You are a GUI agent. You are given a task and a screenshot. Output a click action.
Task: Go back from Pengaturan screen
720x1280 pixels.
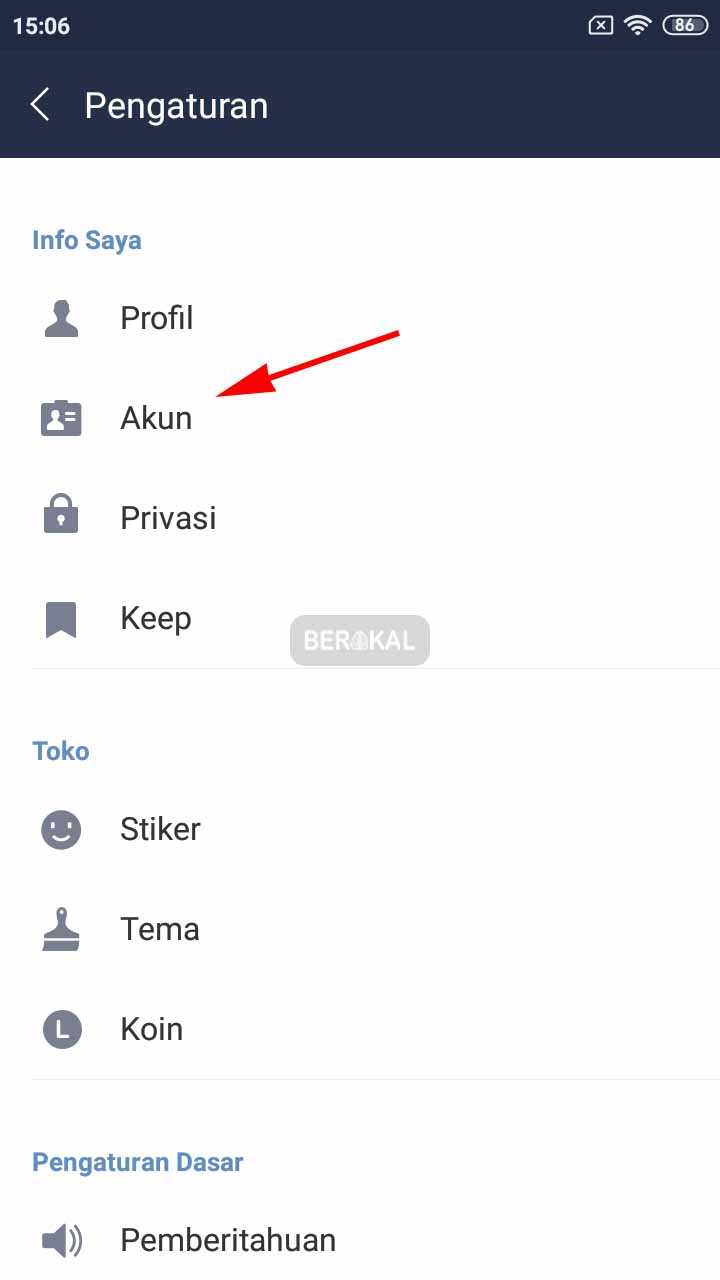[x=40, y=105]
